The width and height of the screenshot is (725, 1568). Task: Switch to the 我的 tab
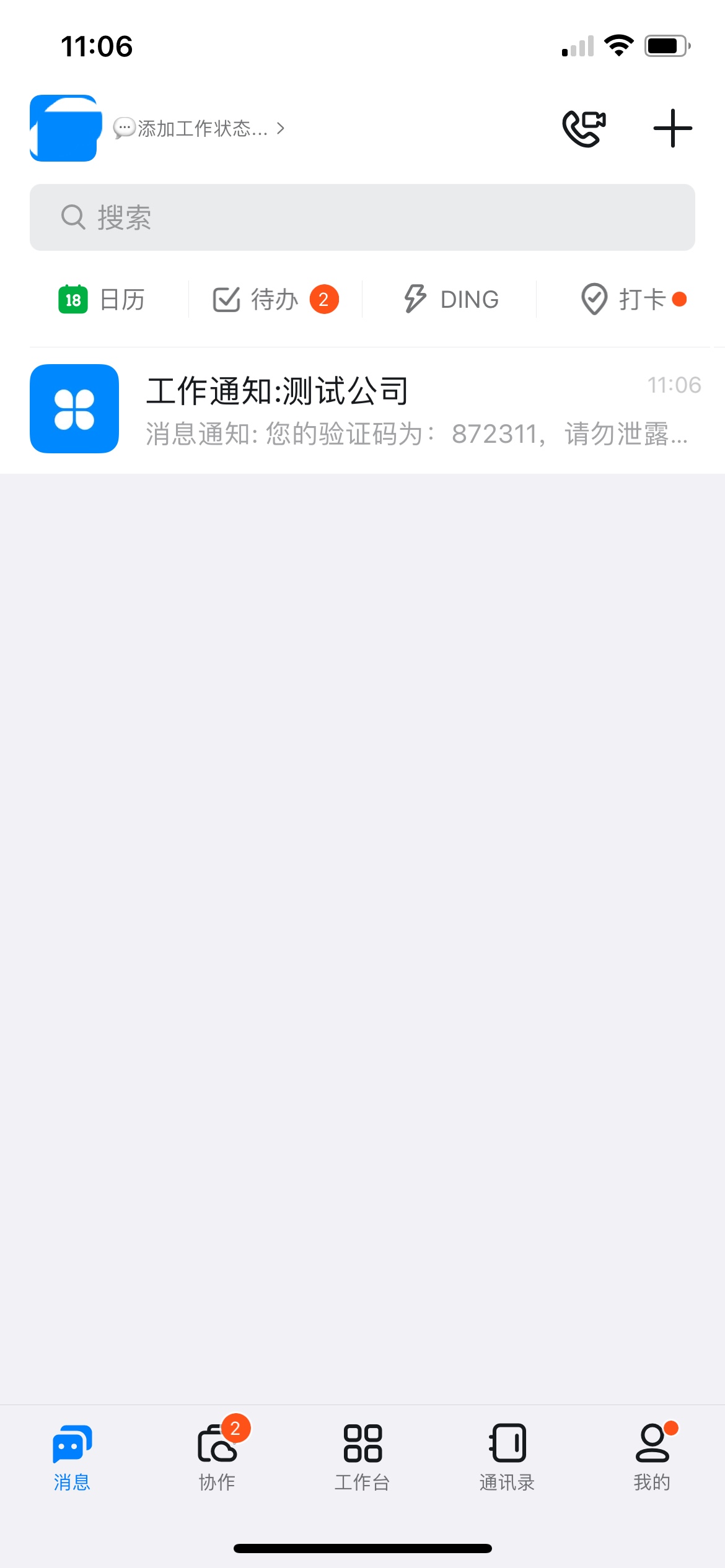(652, 1457)
